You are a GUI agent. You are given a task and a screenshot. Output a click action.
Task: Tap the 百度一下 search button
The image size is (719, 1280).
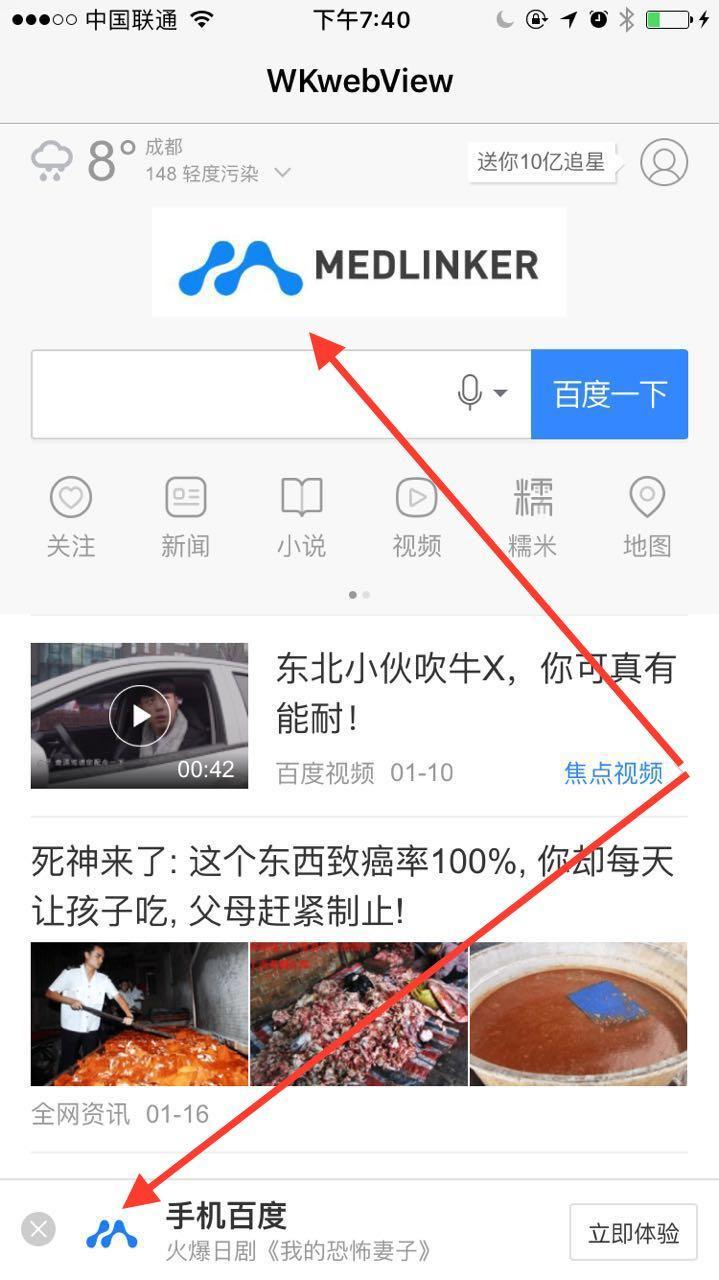(609, 394)
